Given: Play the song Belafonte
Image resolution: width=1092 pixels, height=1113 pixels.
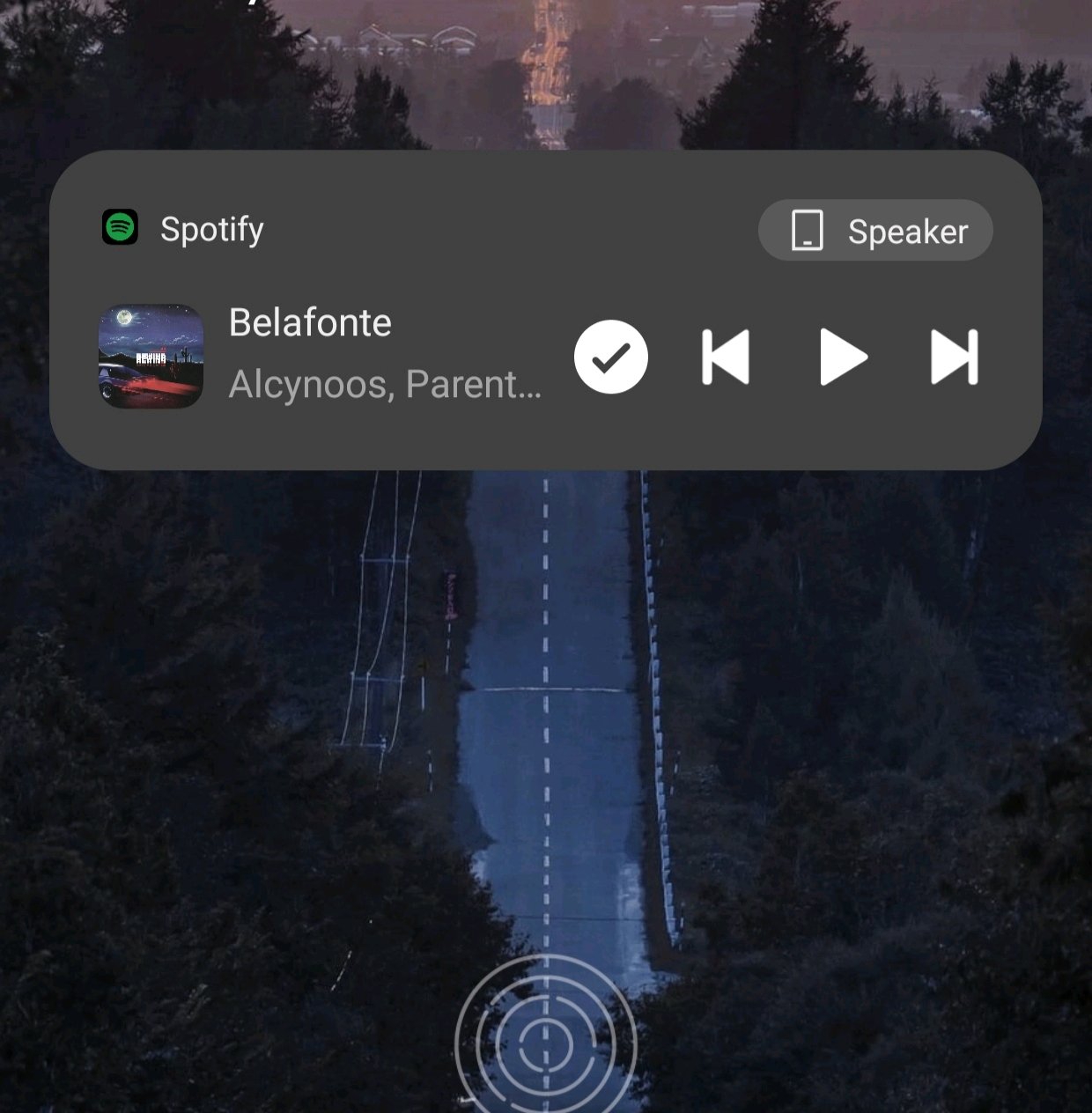Looking at the screenshot, I should [x=843, y=357].
